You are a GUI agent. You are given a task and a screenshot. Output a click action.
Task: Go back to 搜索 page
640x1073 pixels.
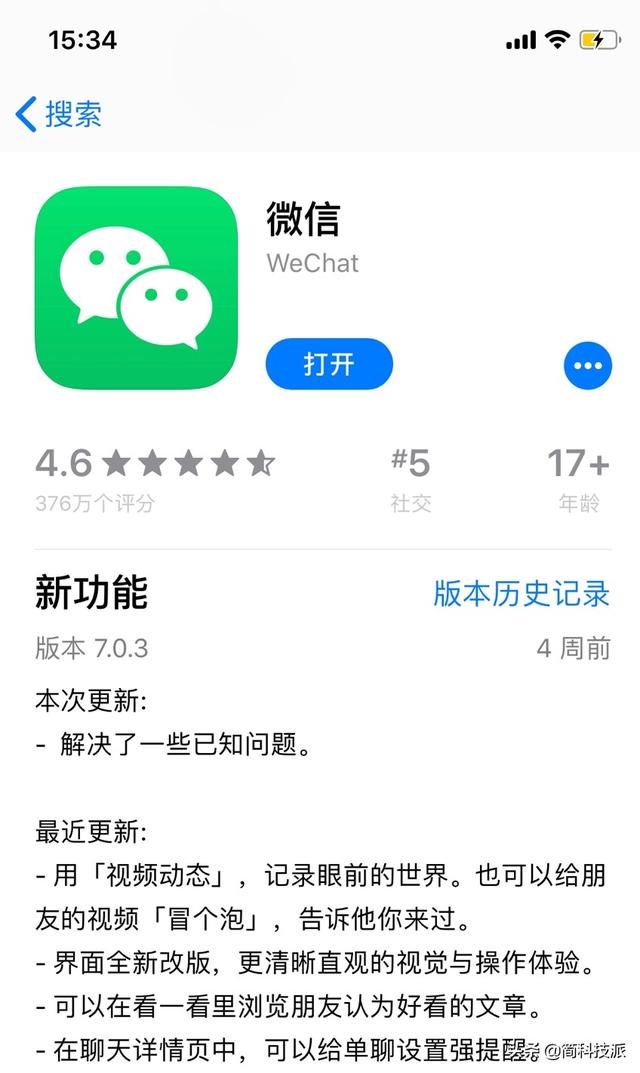pos(59,114)
